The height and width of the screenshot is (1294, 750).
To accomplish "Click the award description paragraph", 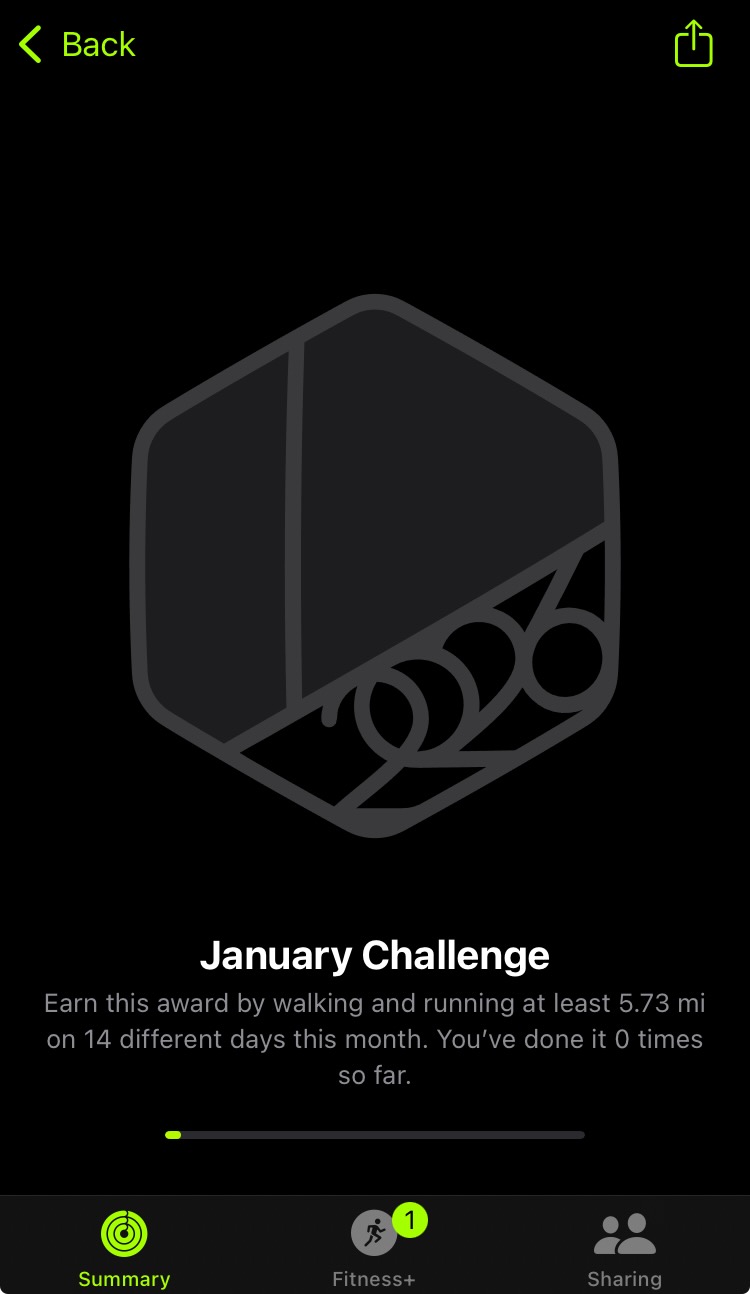I will [x=375, y=1038].
